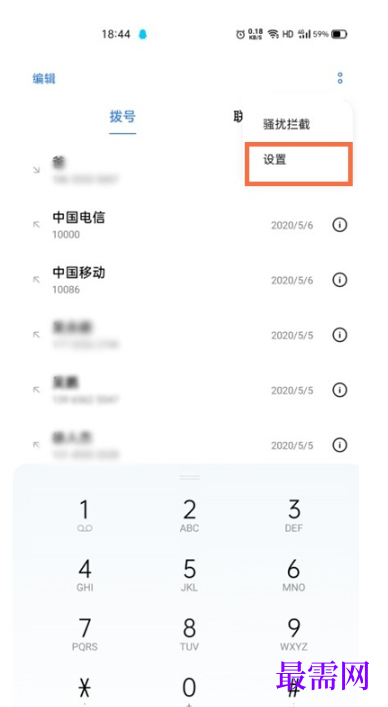View call details for 中国移动
Viewport: 388px width, 707px height.
tap(340, 280)
